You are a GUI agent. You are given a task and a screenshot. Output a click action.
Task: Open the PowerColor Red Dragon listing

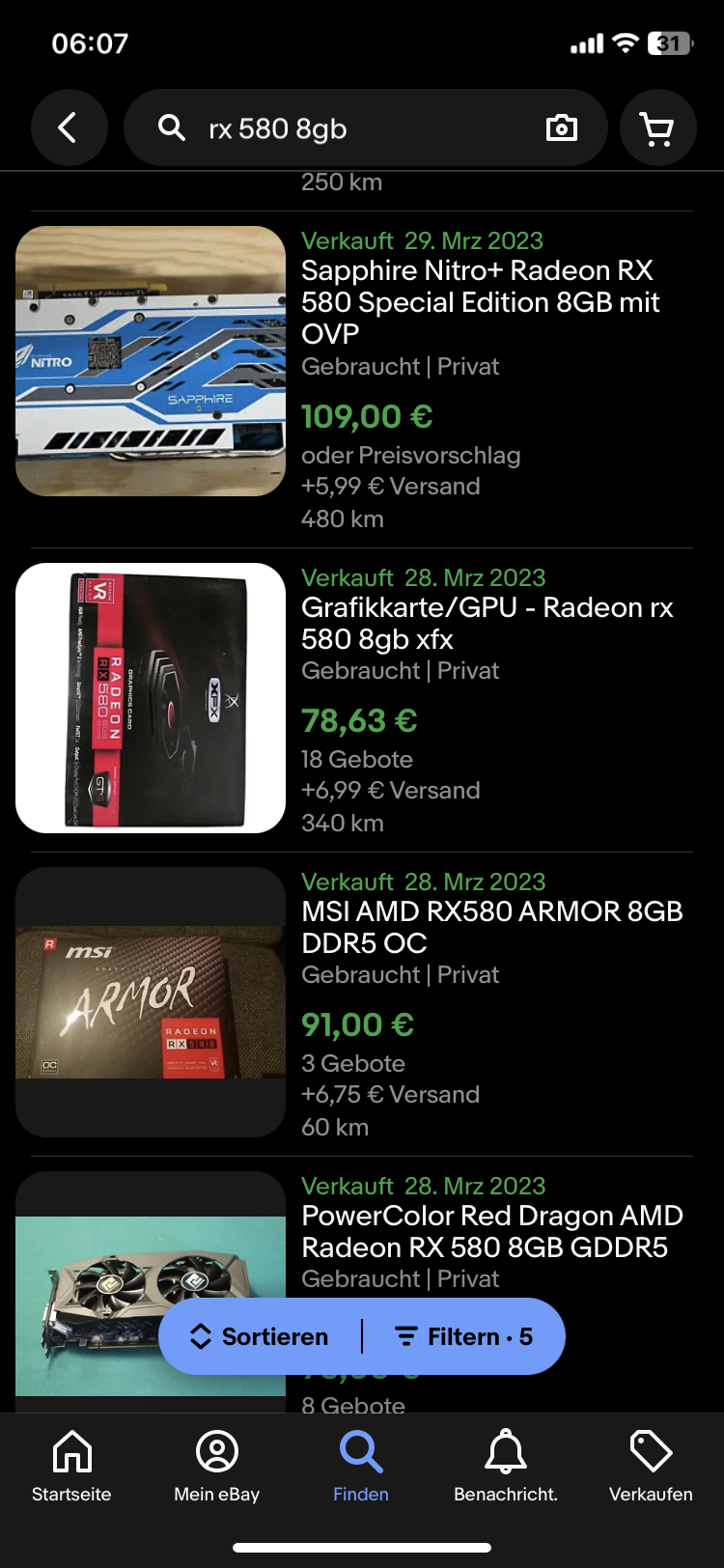491,1231
